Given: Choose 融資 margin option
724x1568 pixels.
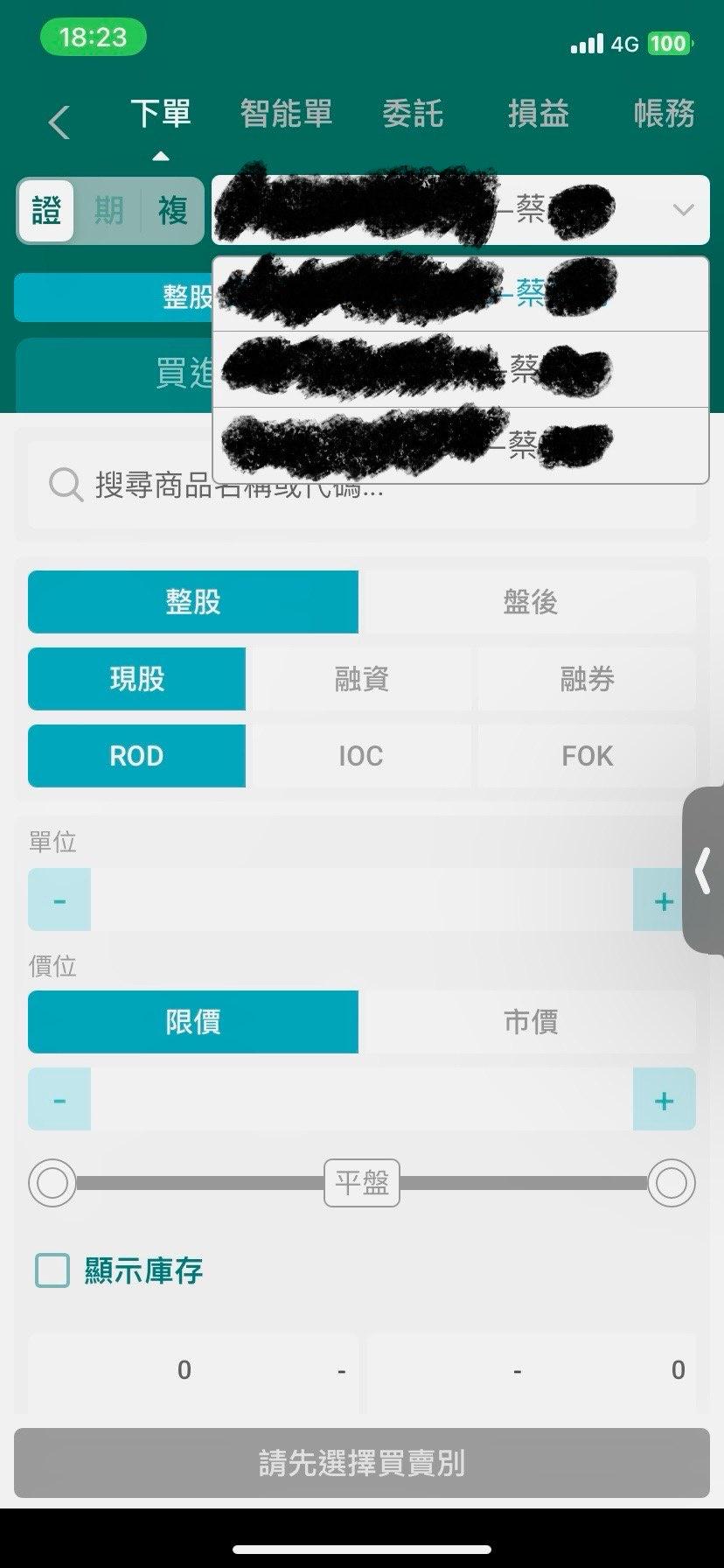Looking at the screenshot, I should click(x=361, y=679).
